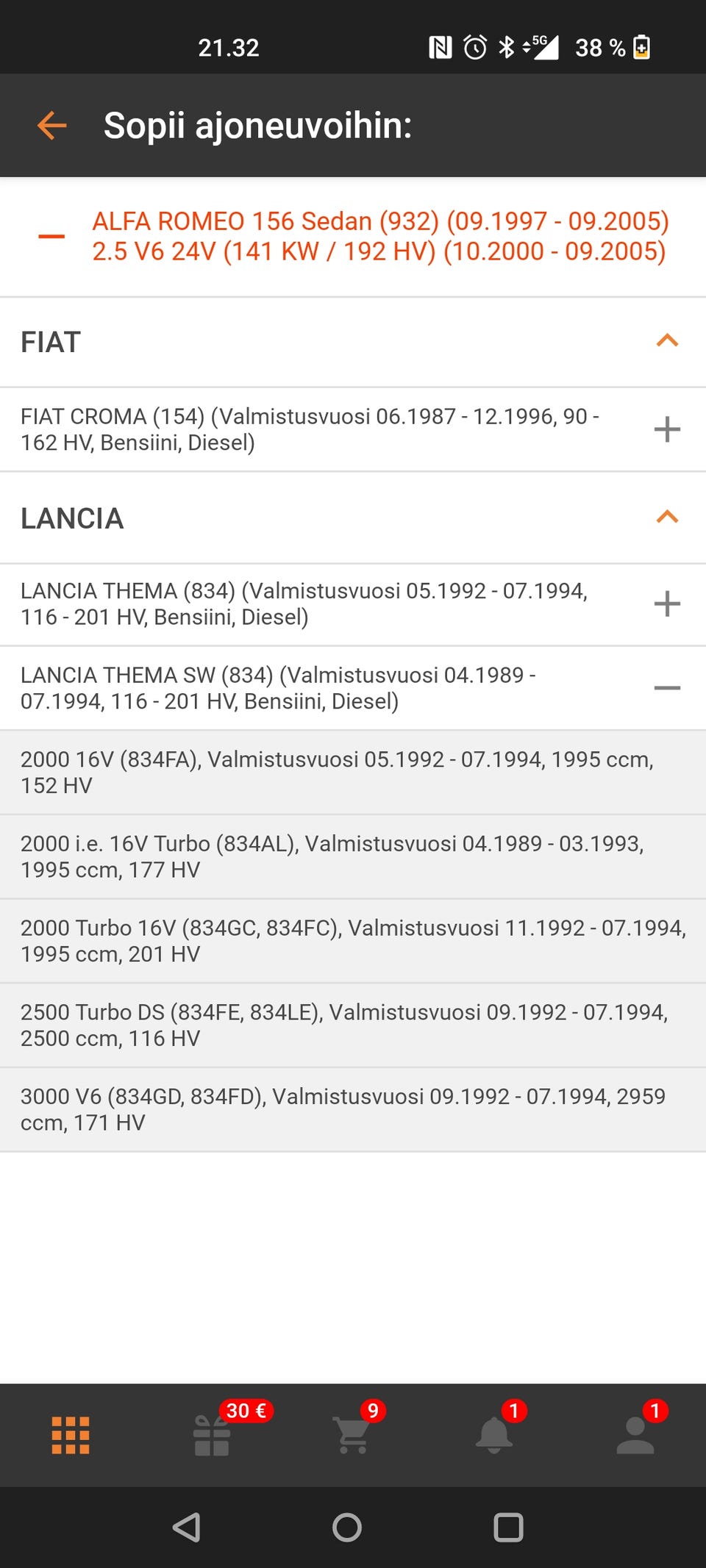This screenshot has height=1568, width=706.
Task: Collapse the LANCIA THEMA SW (834) row
Action: pyautogui.click(x=666, y=688)
